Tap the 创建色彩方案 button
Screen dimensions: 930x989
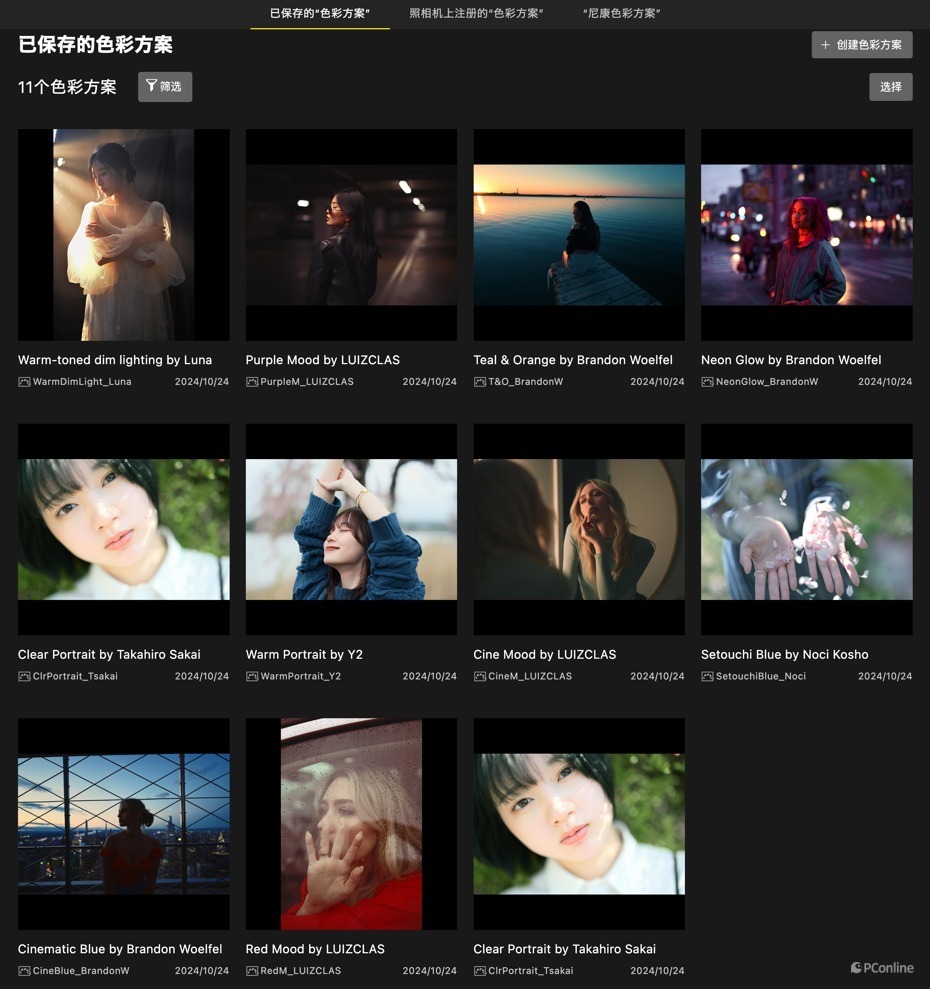coord(862,45)
